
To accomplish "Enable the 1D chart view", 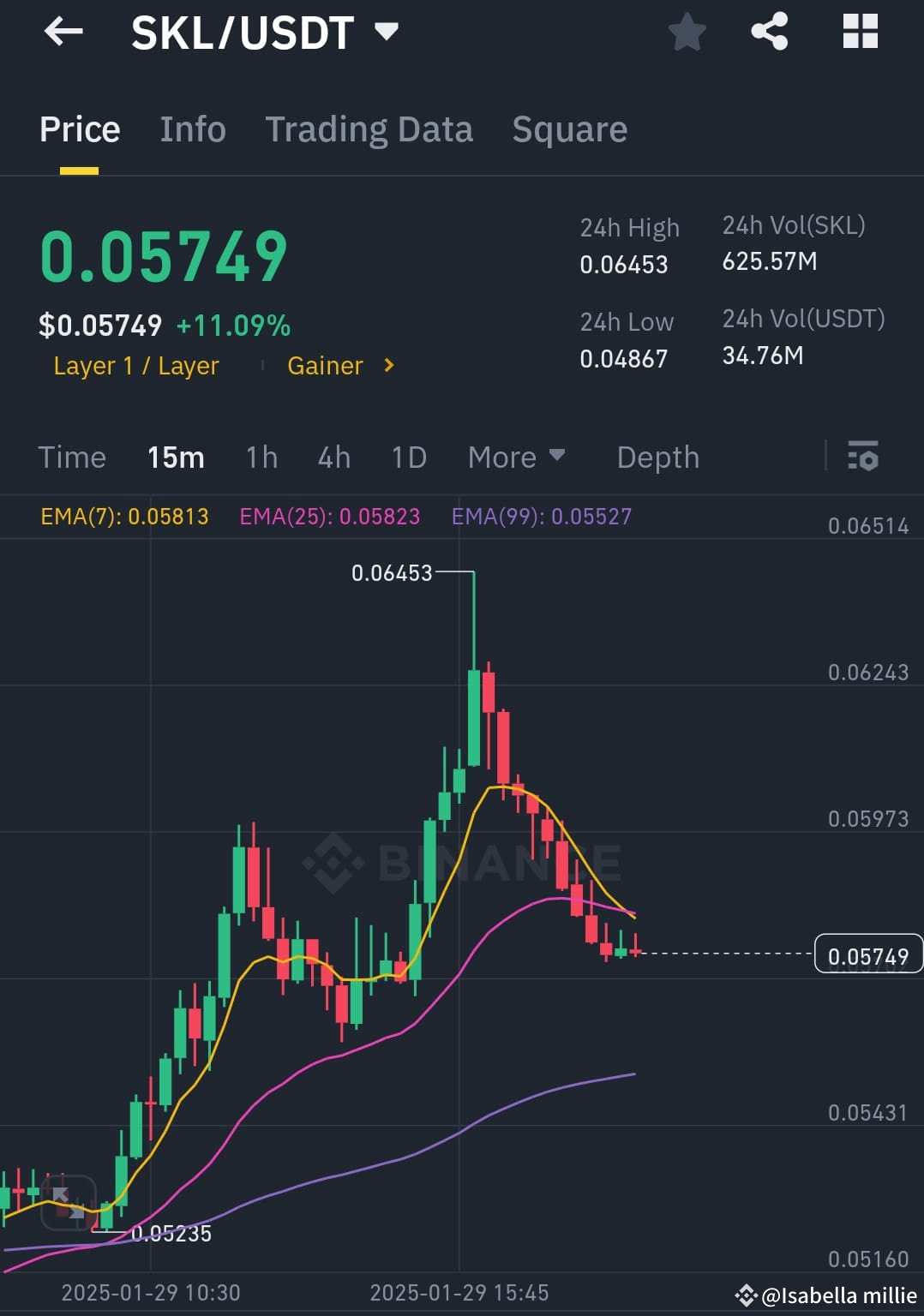I will [409, 457].
